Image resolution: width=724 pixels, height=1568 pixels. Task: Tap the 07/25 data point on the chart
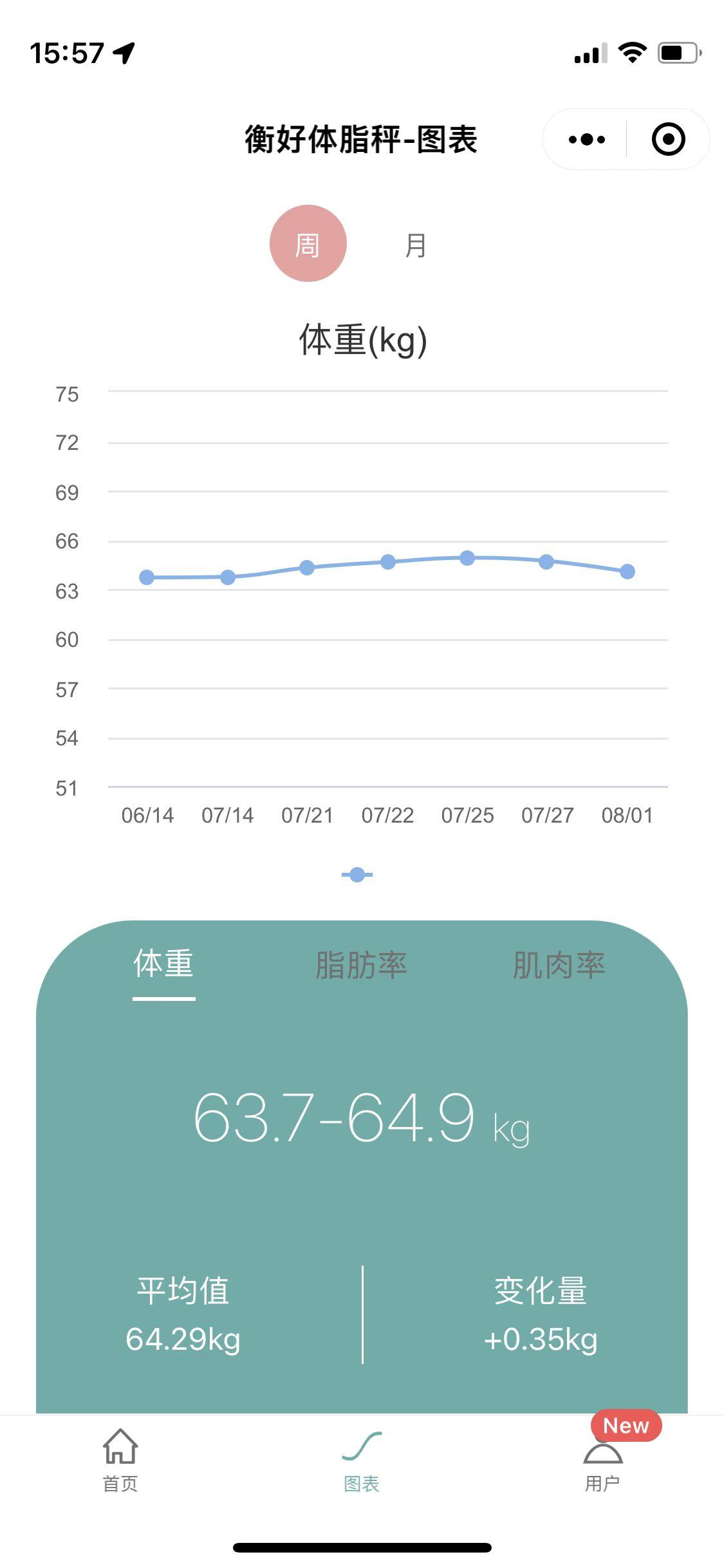(467, 558)
